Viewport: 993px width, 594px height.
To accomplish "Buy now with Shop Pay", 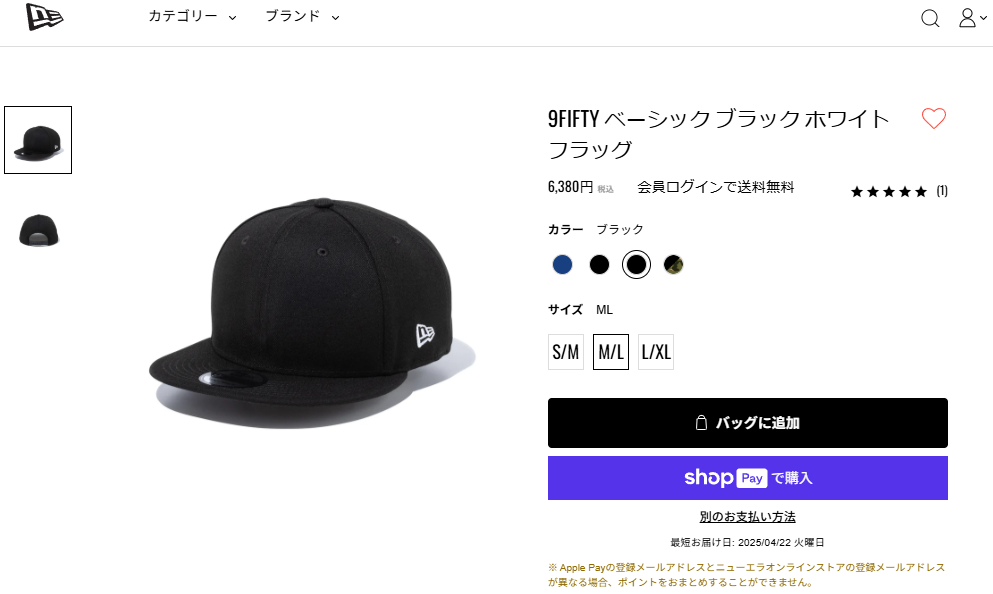I will (x=747, y=478).
